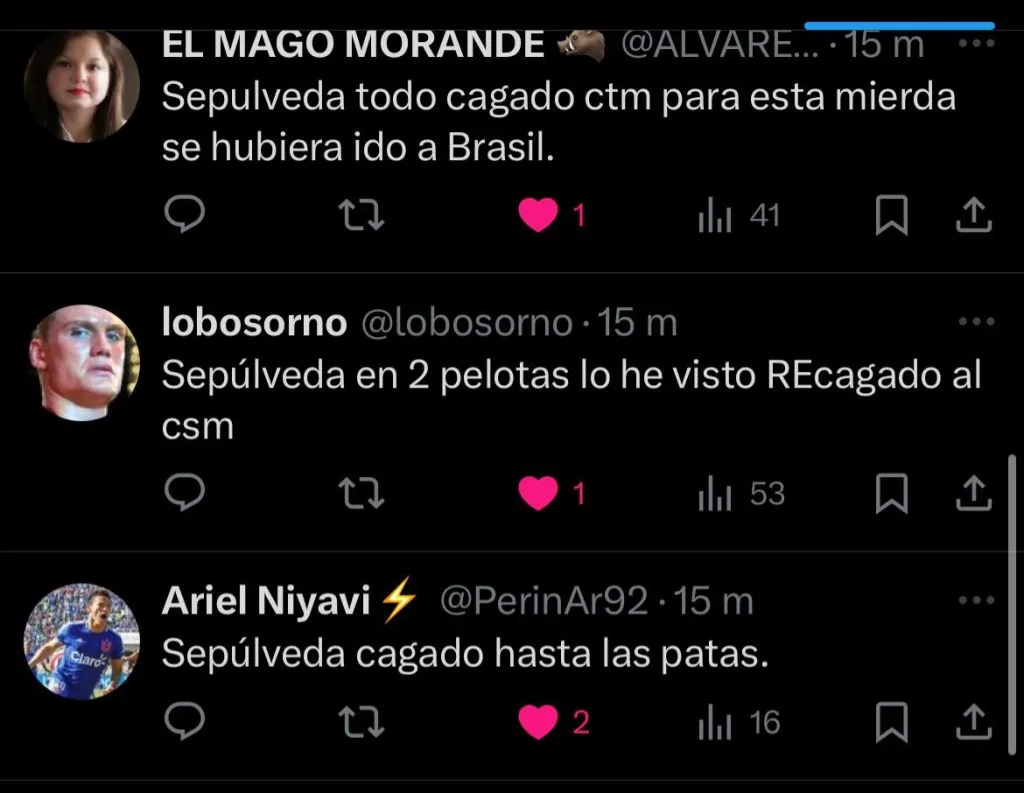
Task: View Ariel Niyavi's profile photo
Action: pos(82,641)
